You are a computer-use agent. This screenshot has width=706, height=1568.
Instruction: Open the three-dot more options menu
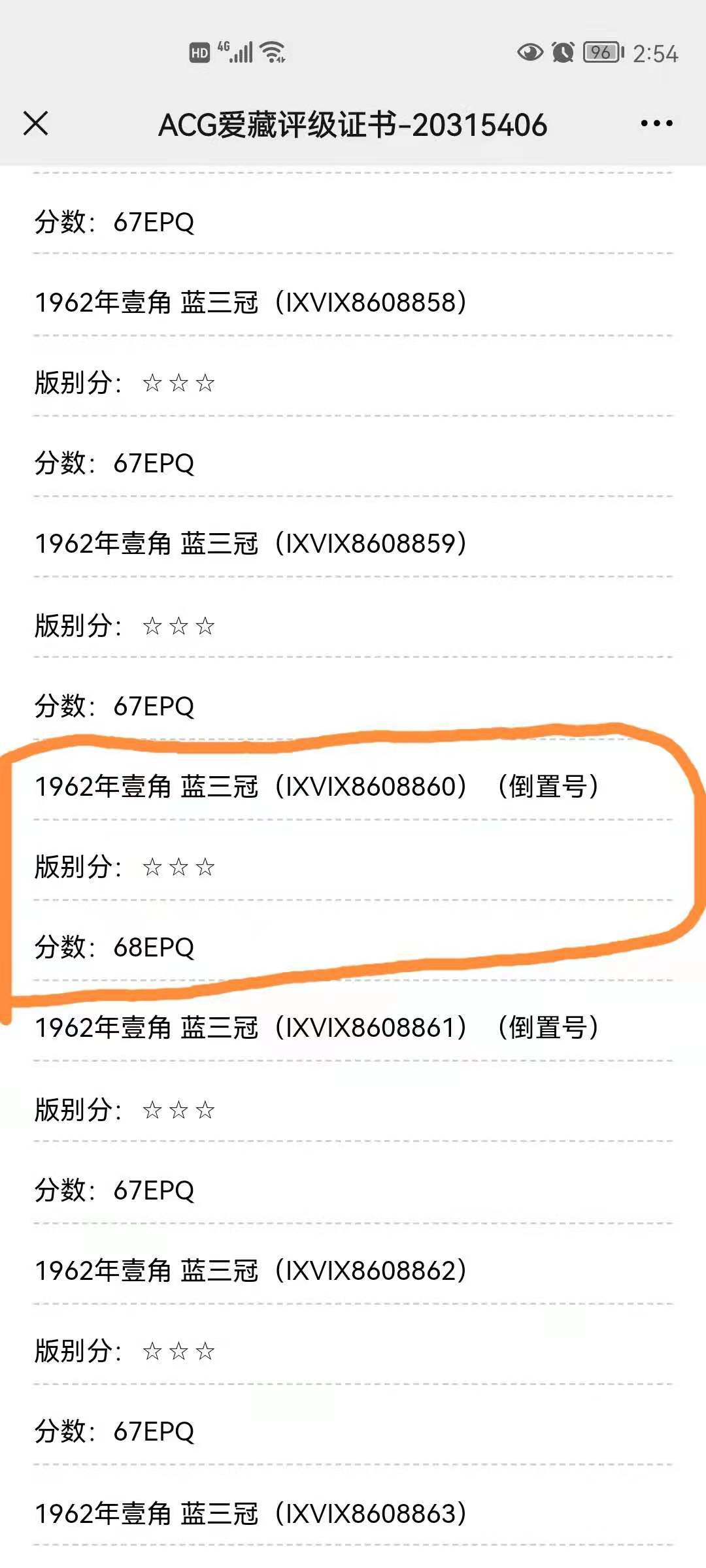(x=656, y=123)
